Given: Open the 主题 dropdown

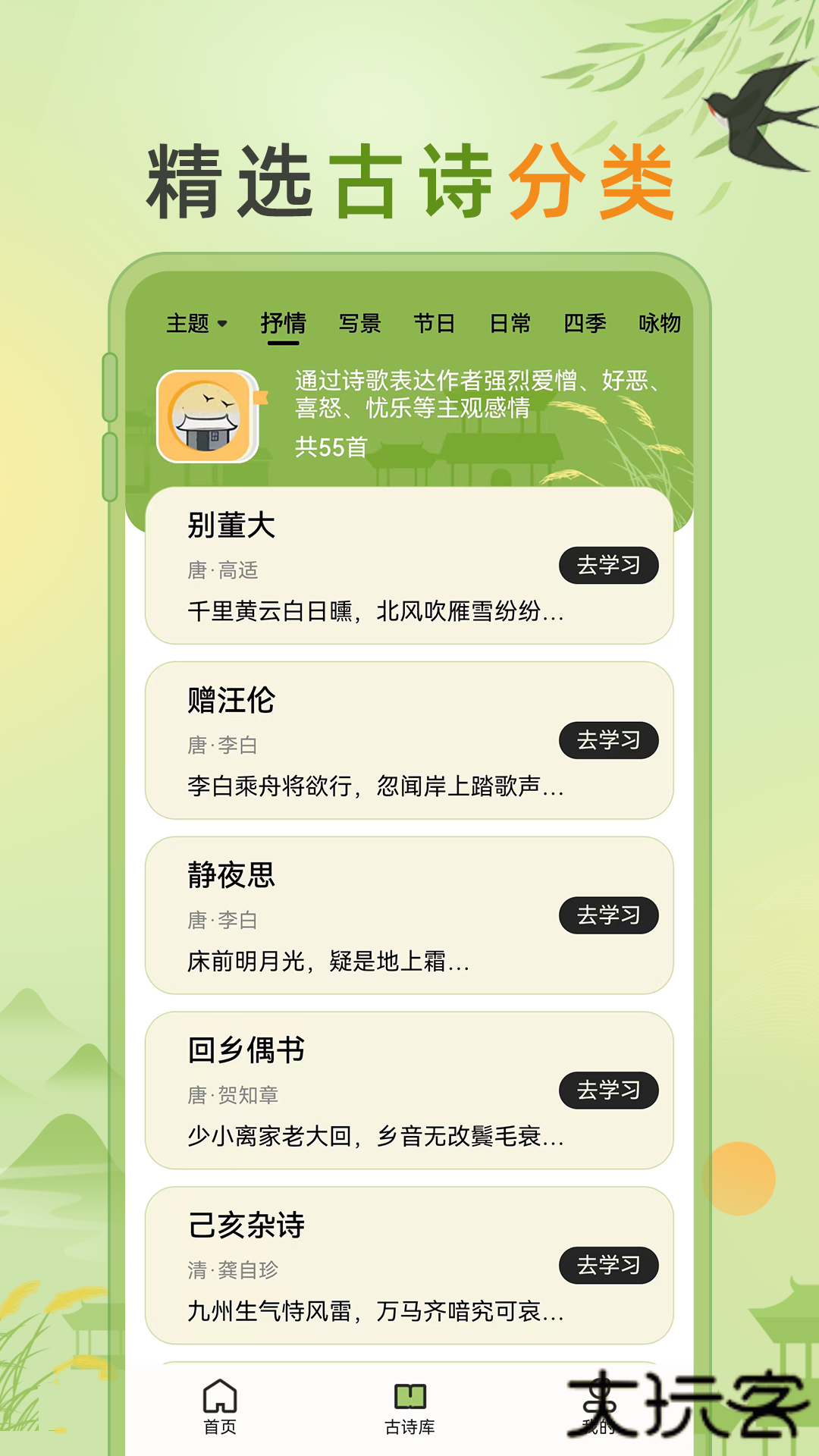Looking at the screenshot, I should point(196,322).
